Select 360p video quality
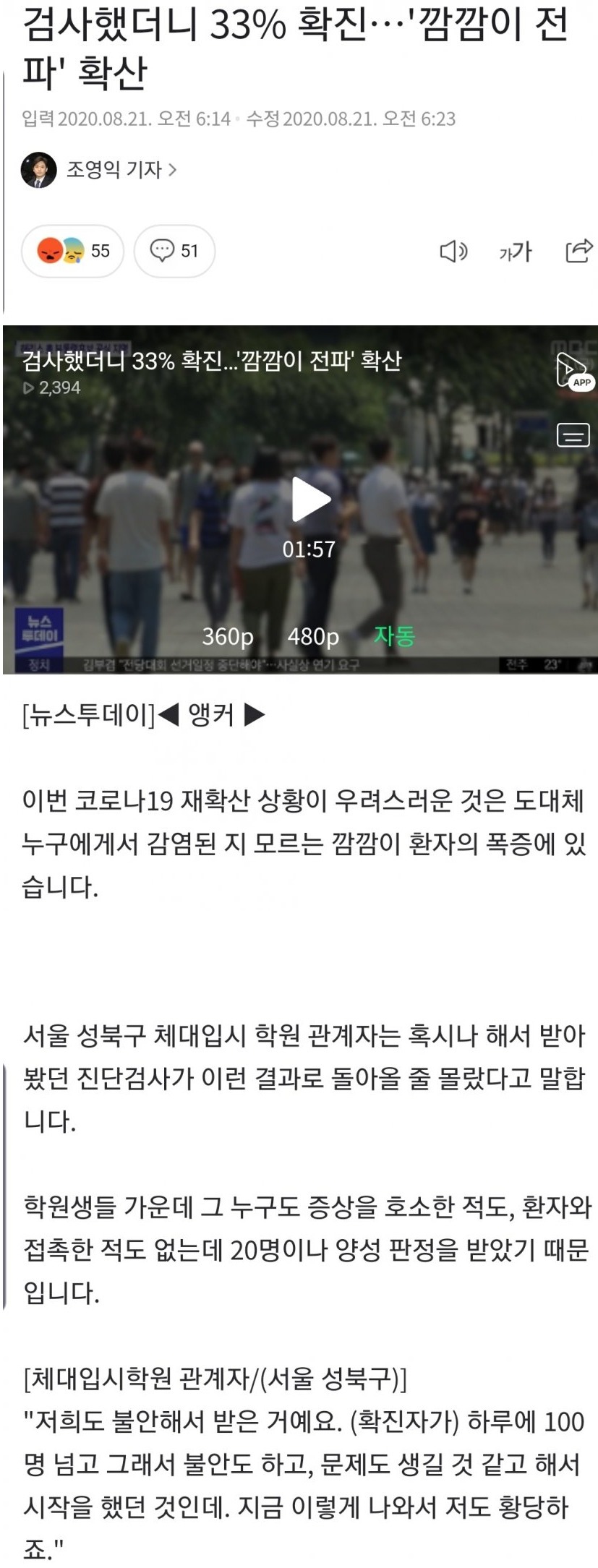The image size is (598, 1568). coord(228,636)
